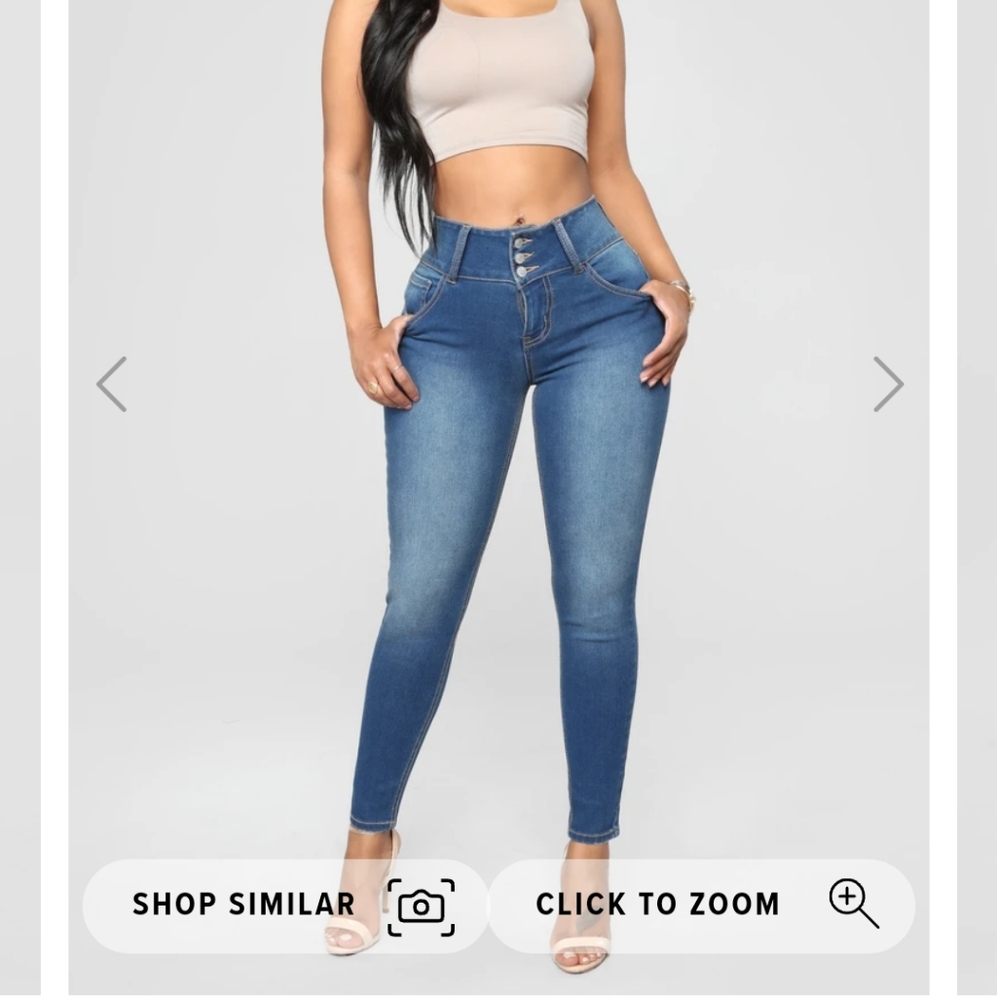Advance to next photo via right chevron

[x=886, y=383]
